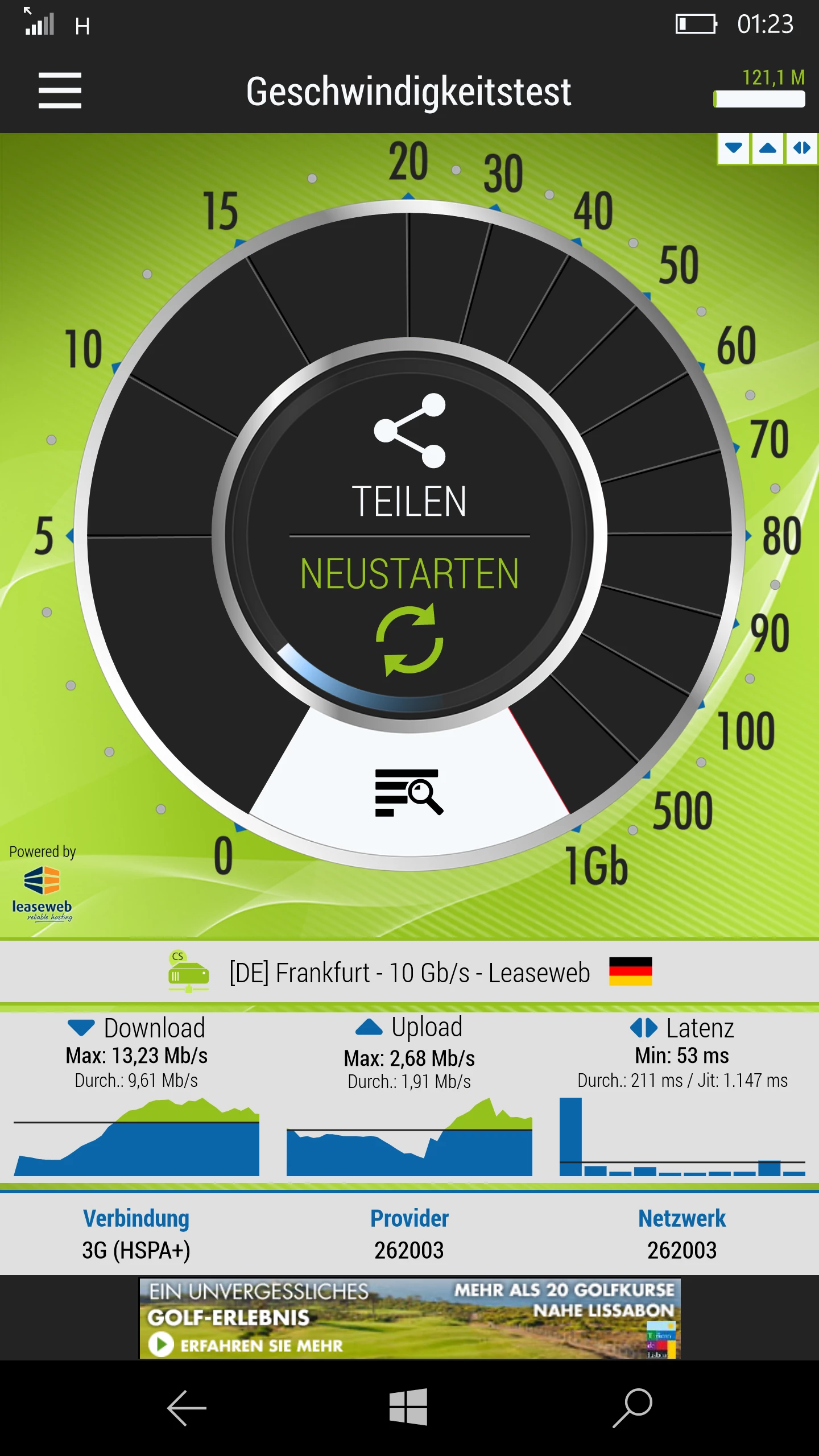Go back with system back arrow
Image resolution: width=819 pixels, height=1456 pixels.
pyautogui.click(x=187, y=1408)
